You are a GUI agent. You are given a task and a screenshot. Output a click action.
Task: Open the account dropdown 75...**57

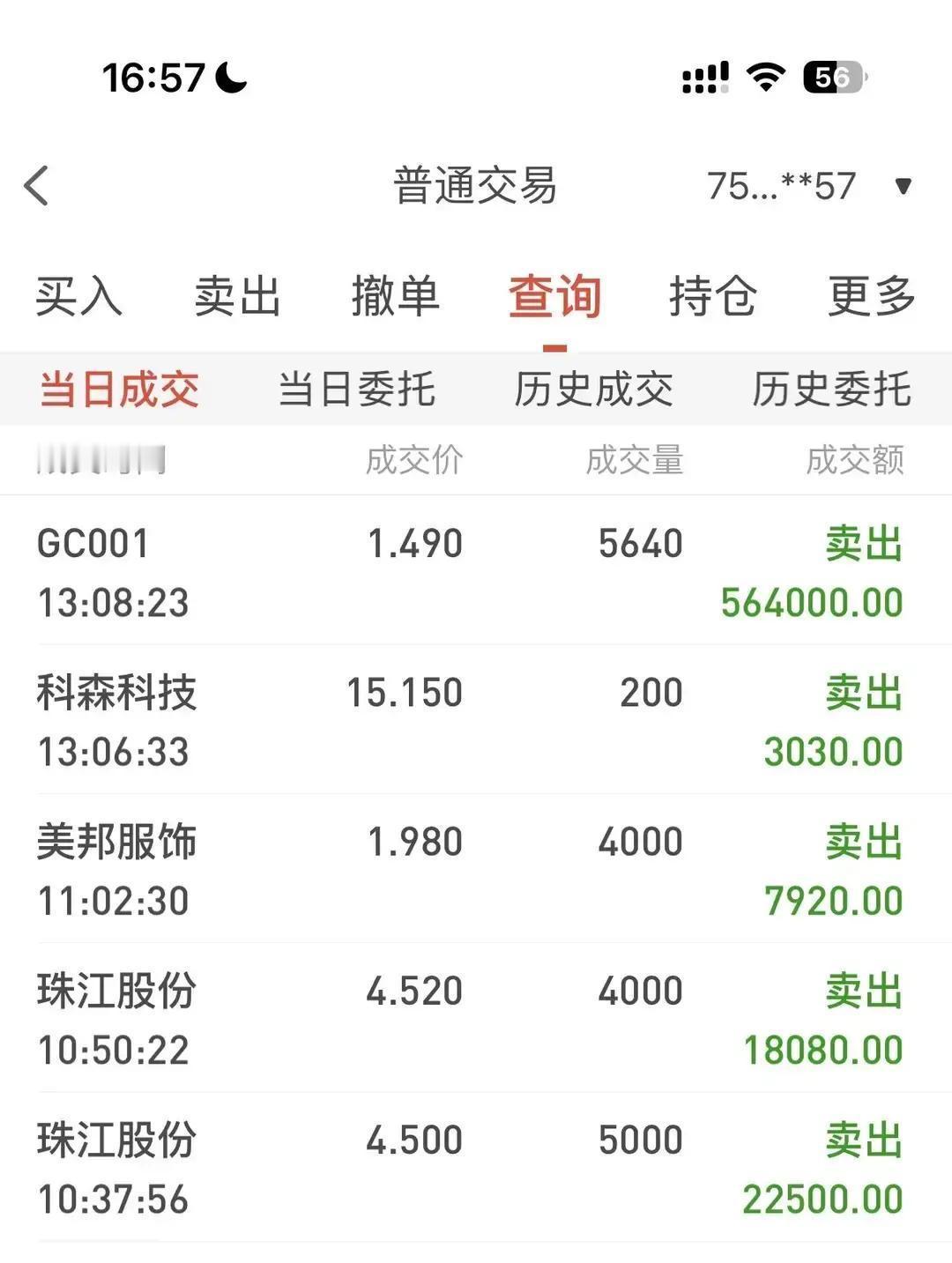click(x=807, y=186)
